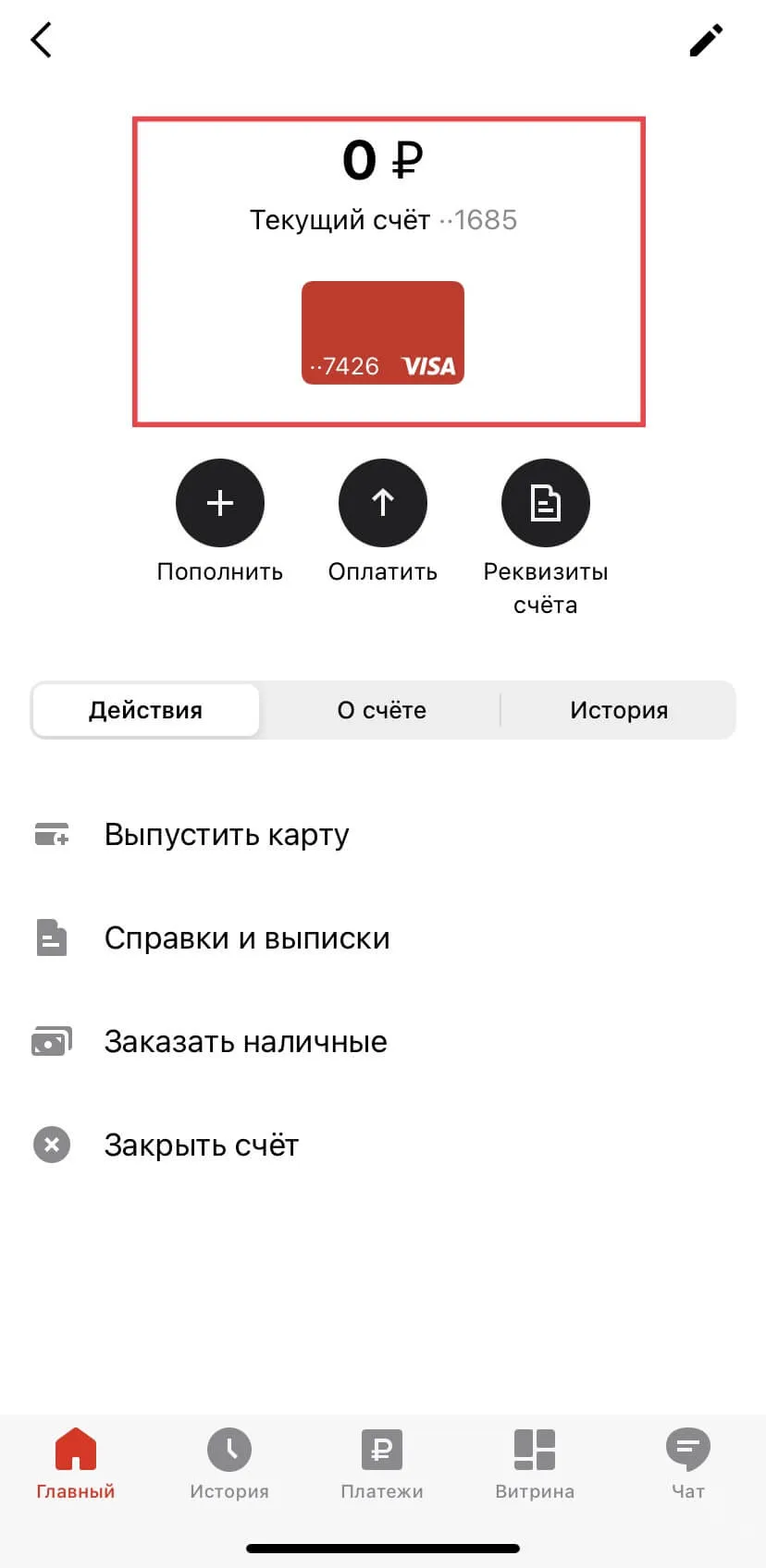
Task: Switch to the О счёте segment
Action: click(x=382, y=710)
